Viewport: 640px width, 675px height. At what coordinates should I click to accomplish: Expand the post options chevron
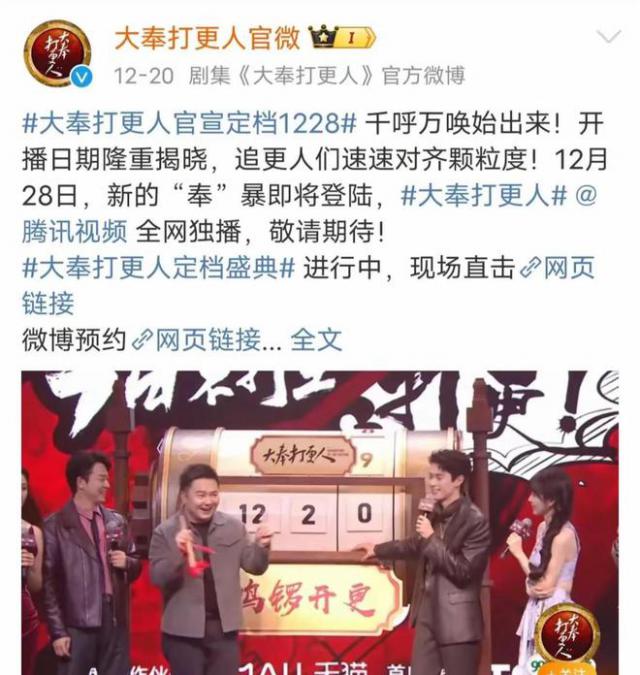click(608, 38)
